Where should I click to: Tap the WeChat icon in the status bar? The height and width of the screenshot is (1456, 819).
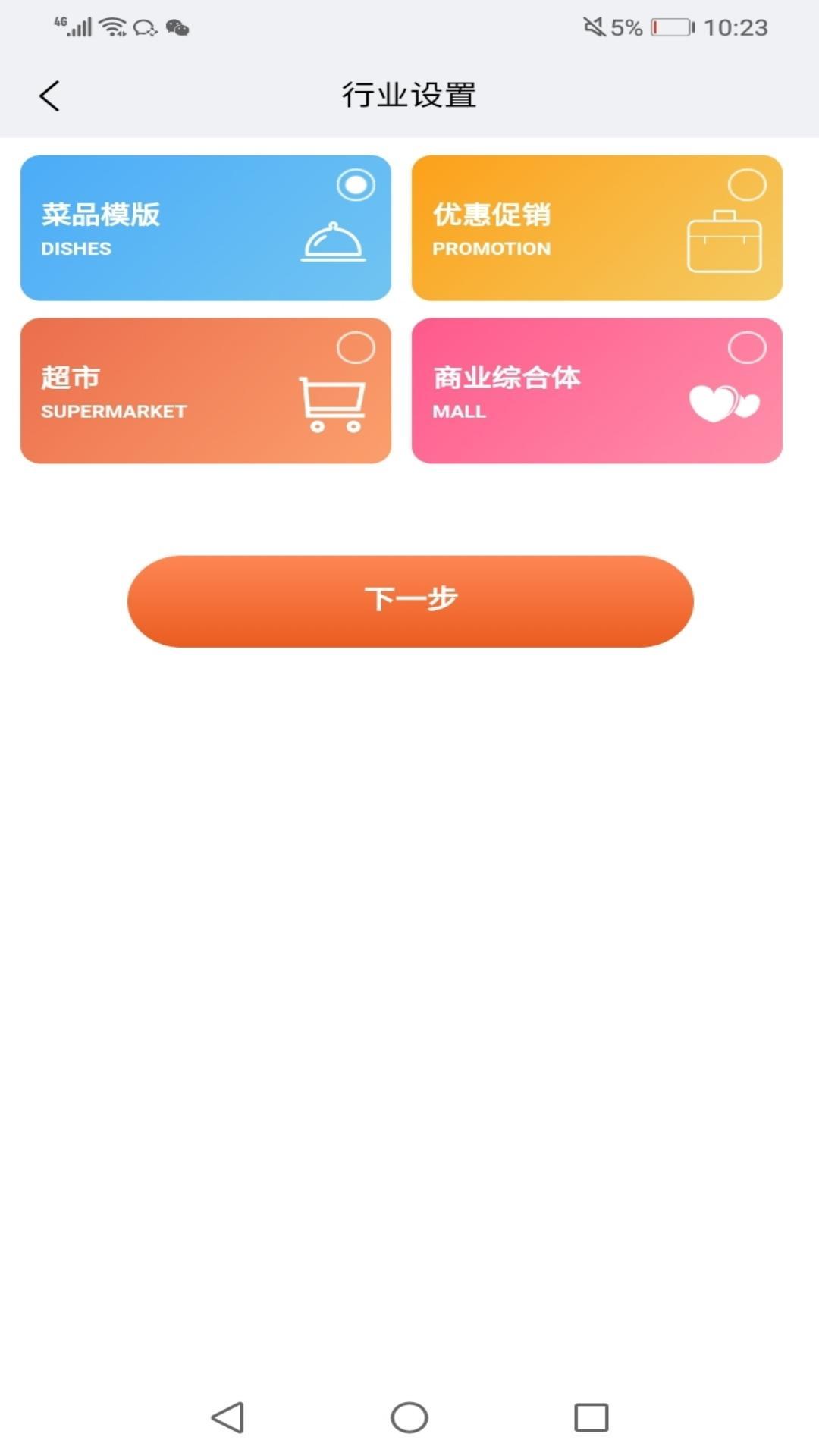click(177, 28)
